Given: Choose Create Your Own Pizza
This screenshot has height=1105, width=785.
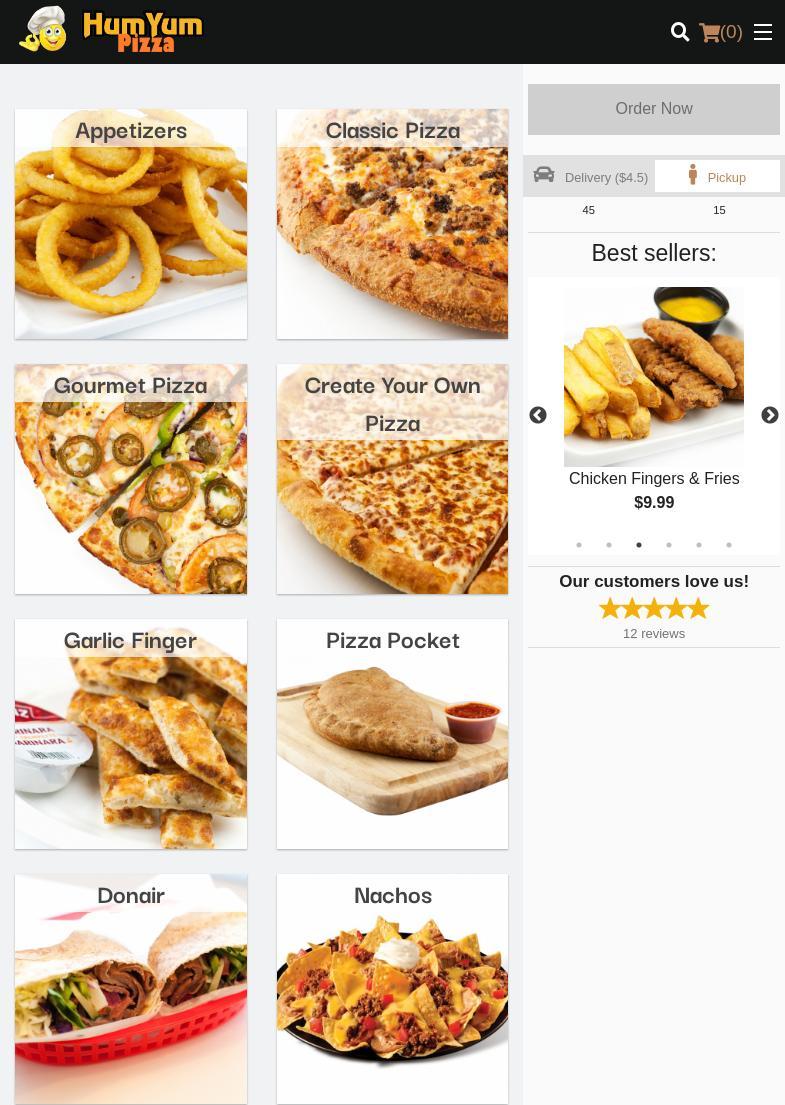Looking at the screenshot, I should tap(392, 479).
